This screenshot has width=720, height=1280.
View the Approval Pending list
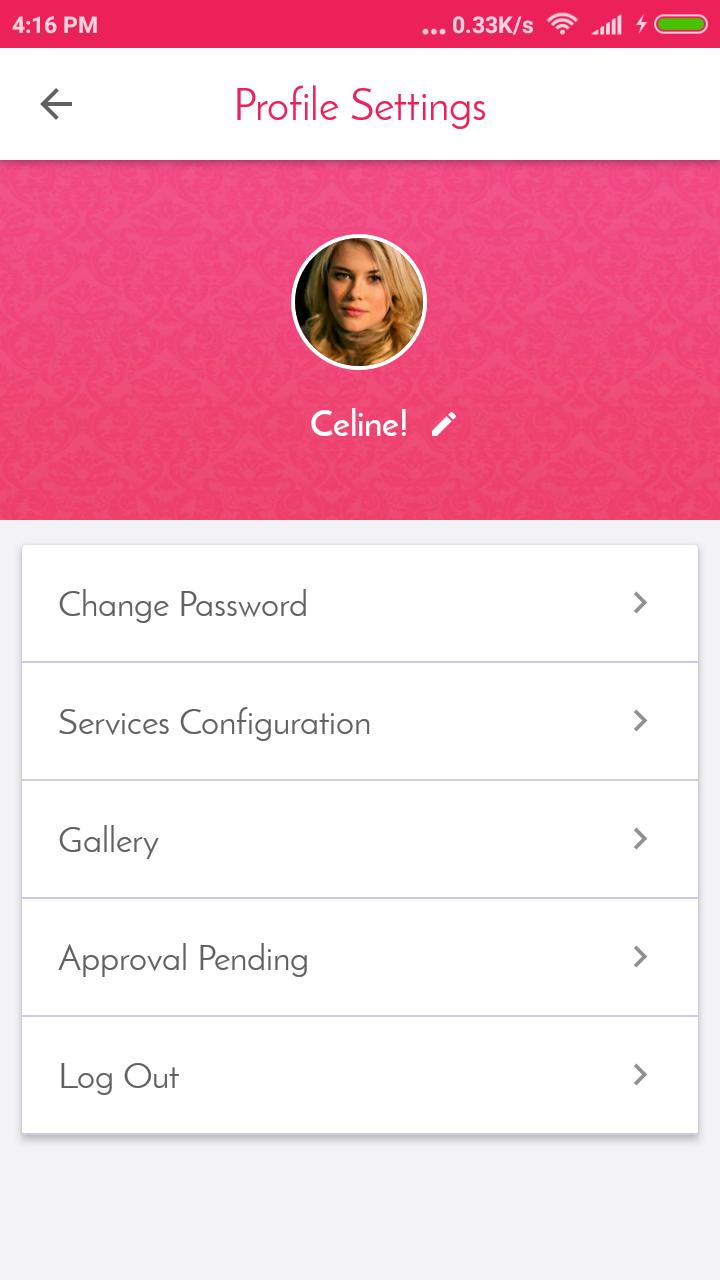184,957
